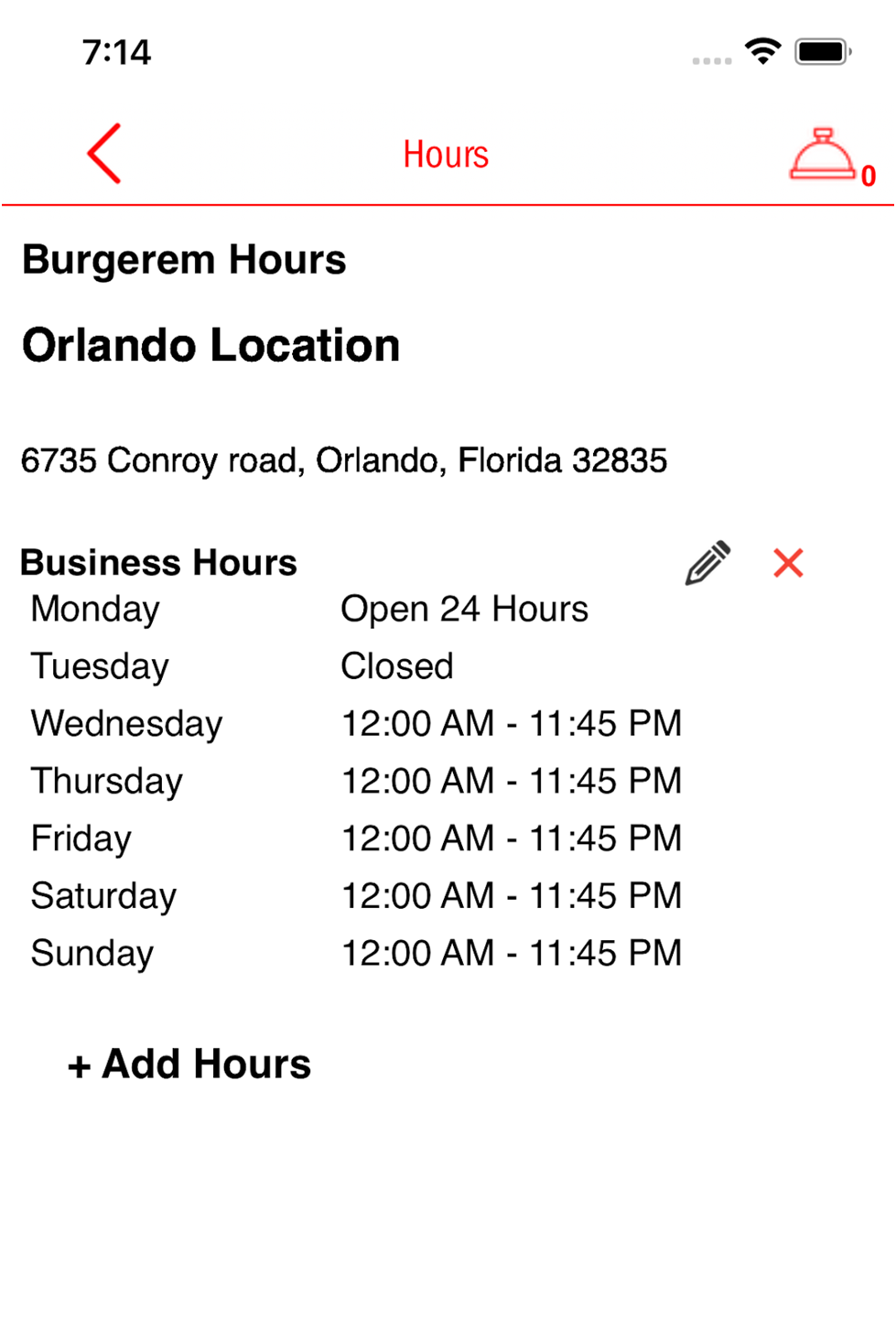Tap Add Hours
This screenshot has width=896, height=1330.
189,1065
